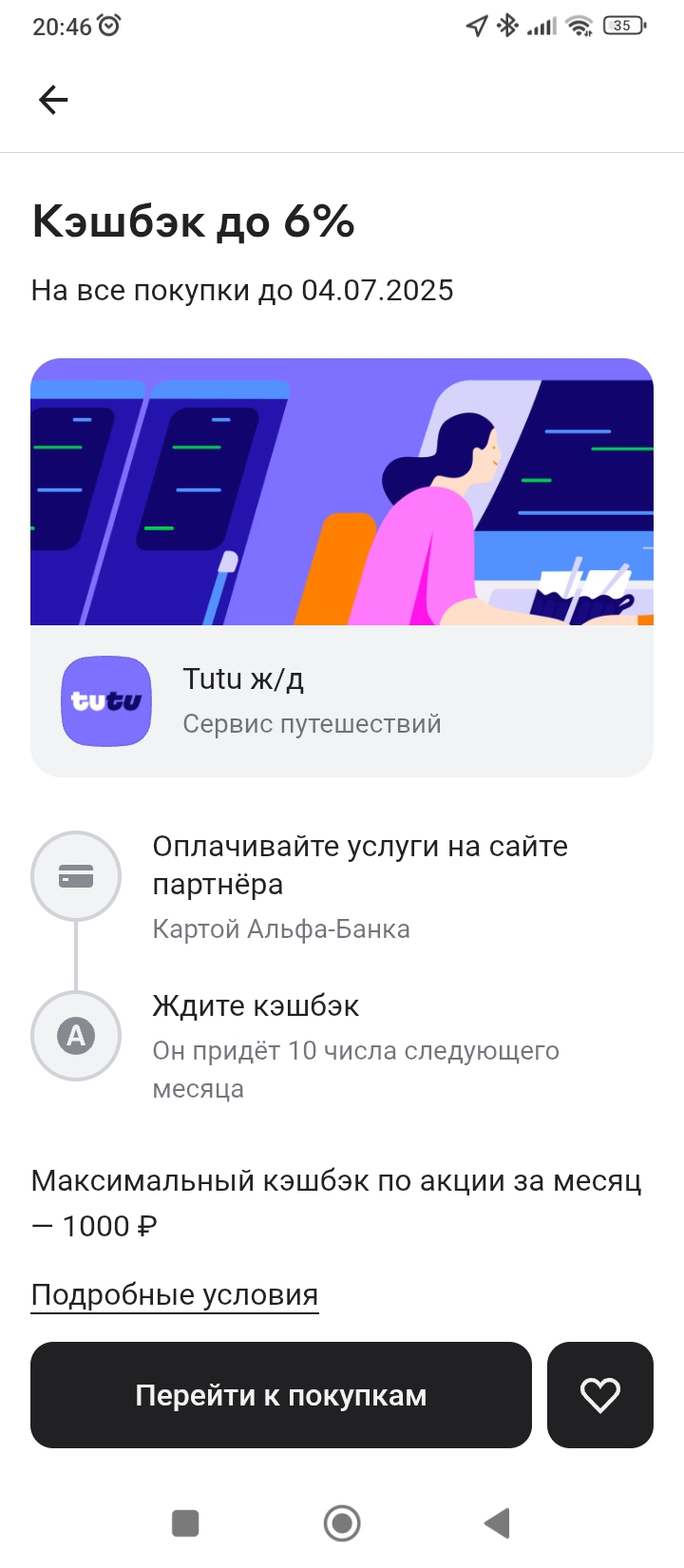The image size is (684, 1568).
Task: Open the Tutu ж/д partner card
Action: click(x=342, y=701)
